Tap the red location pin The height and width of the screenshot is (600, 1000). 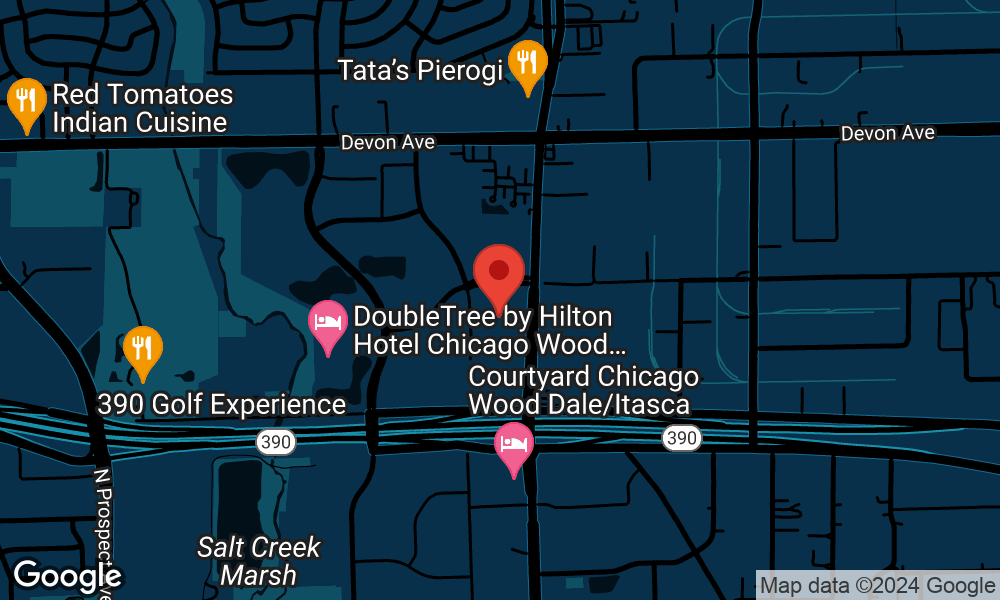(499, 273)
